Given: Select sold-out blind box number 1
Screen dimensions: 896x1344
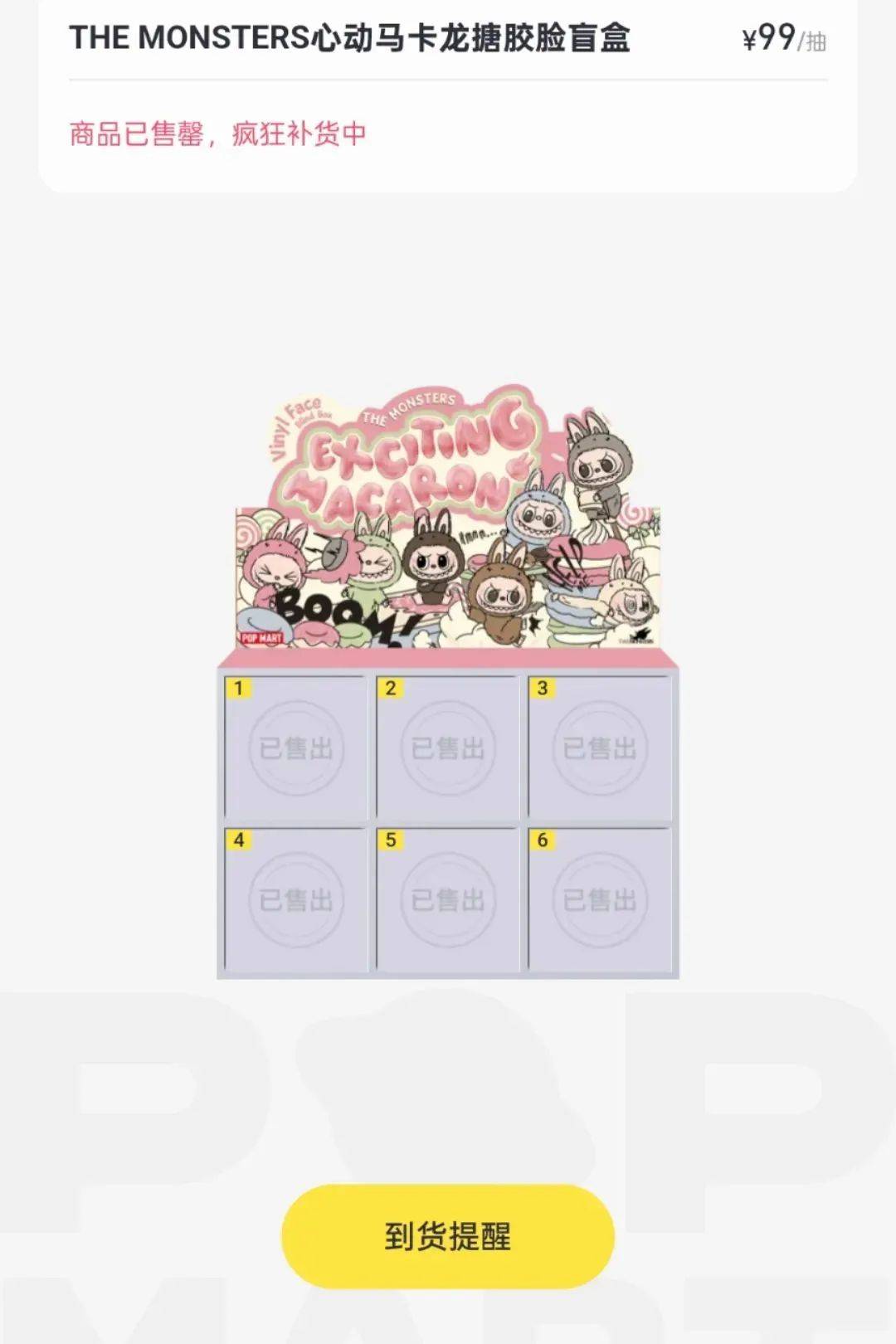Looking at the screenshot, I should 295,748.
